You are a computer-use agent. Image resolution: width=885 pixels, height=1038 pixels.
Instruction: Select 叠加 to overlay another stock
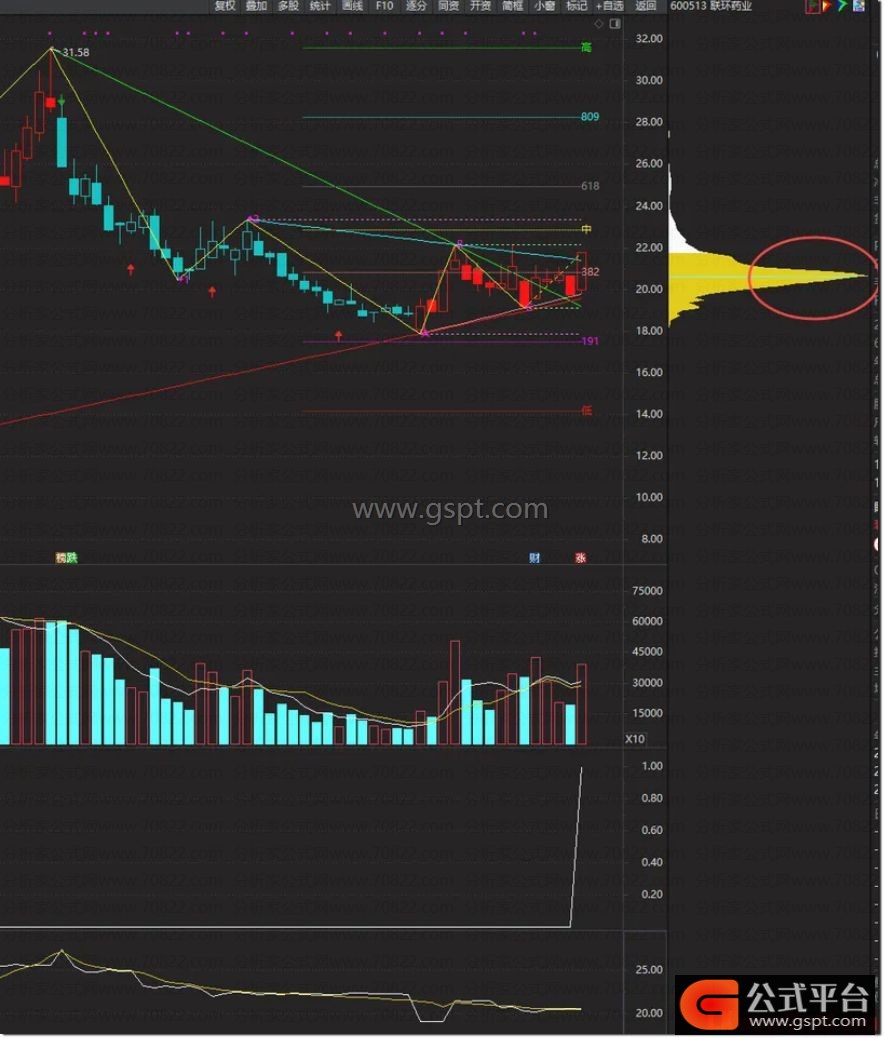click(x=257, y=6)
